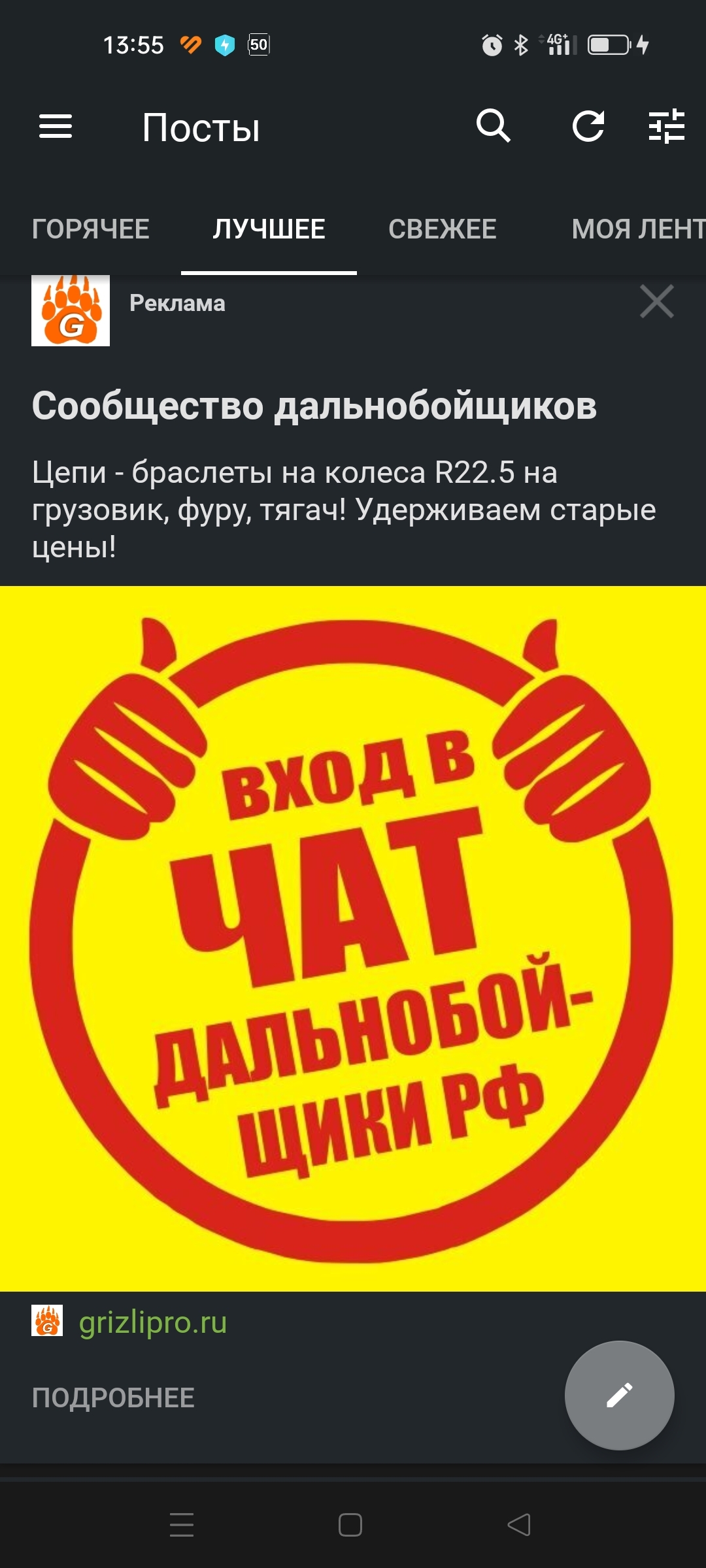Dismiss the Реклама ad post
The height and width of the screenshot is (1568, 706).
(656, 302)
